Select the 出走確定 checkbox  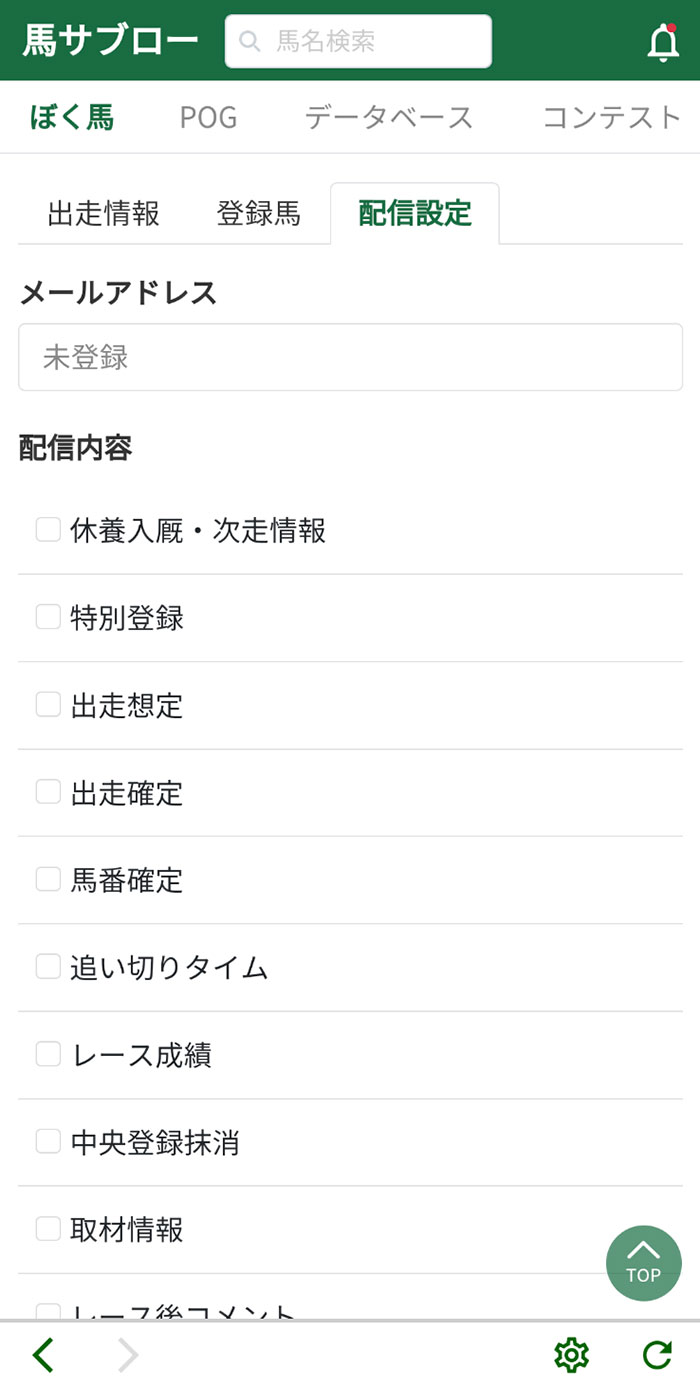tap(48, 793)
